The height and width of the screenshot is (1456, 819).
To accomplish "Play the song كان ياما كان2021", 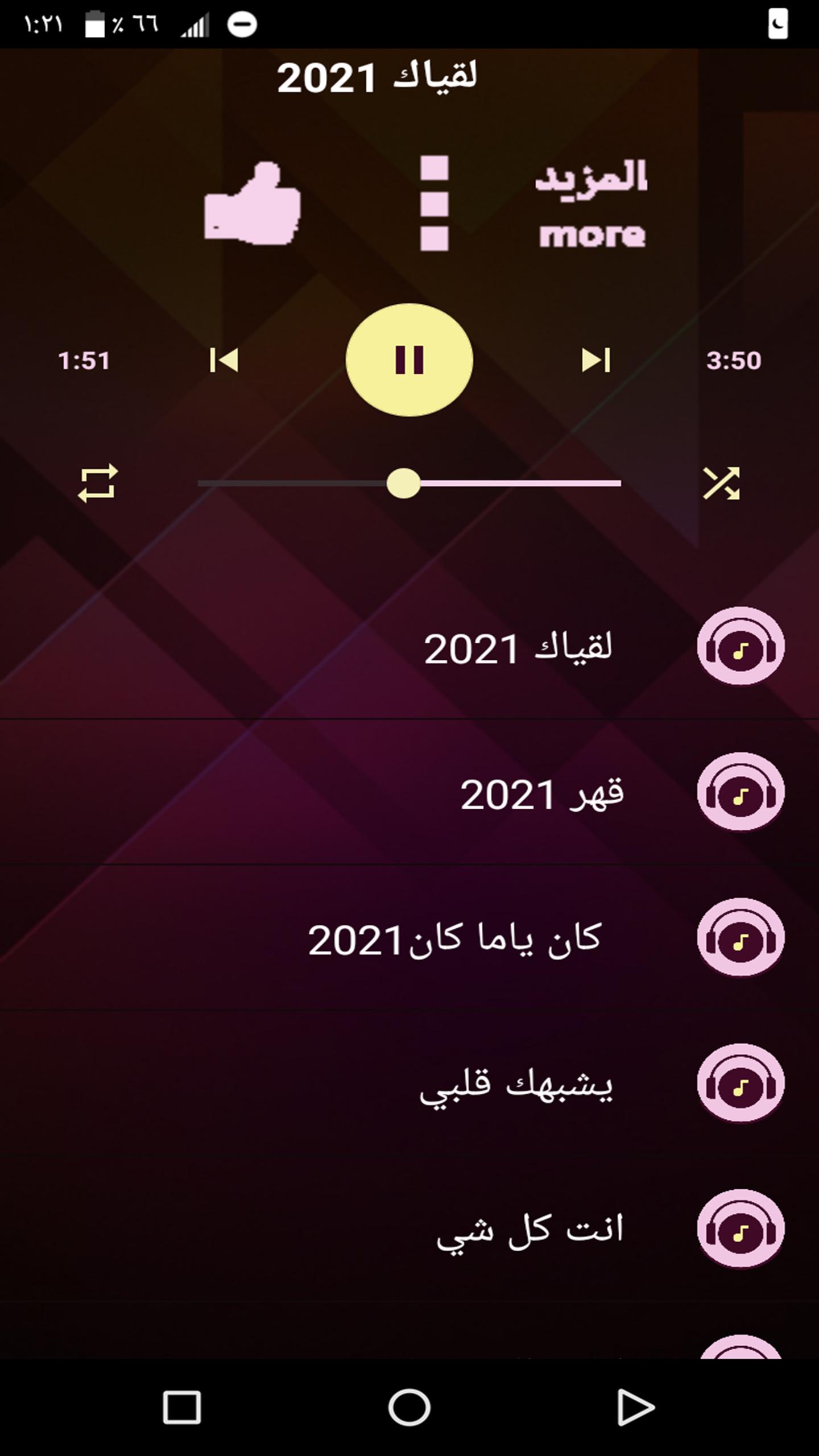I will pyautogui.click(x=455, y=940).
